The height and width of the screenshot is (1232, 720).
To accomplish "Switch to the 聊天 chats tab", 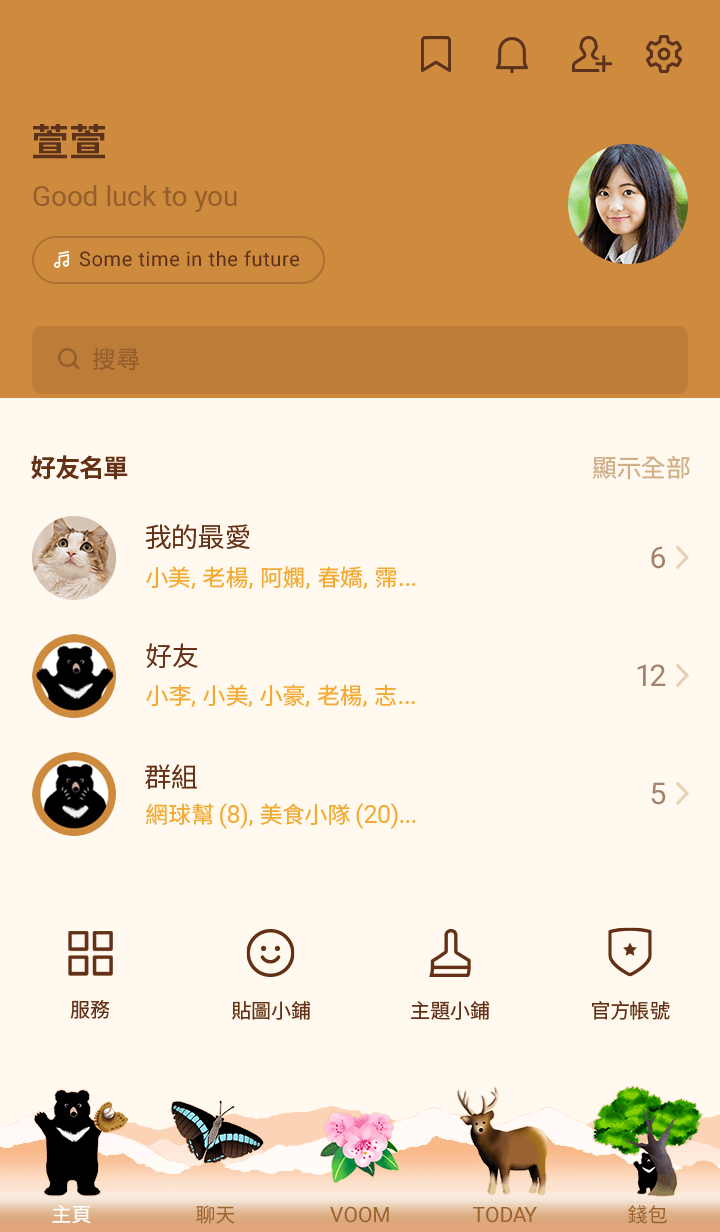I will pos(216,1160).
